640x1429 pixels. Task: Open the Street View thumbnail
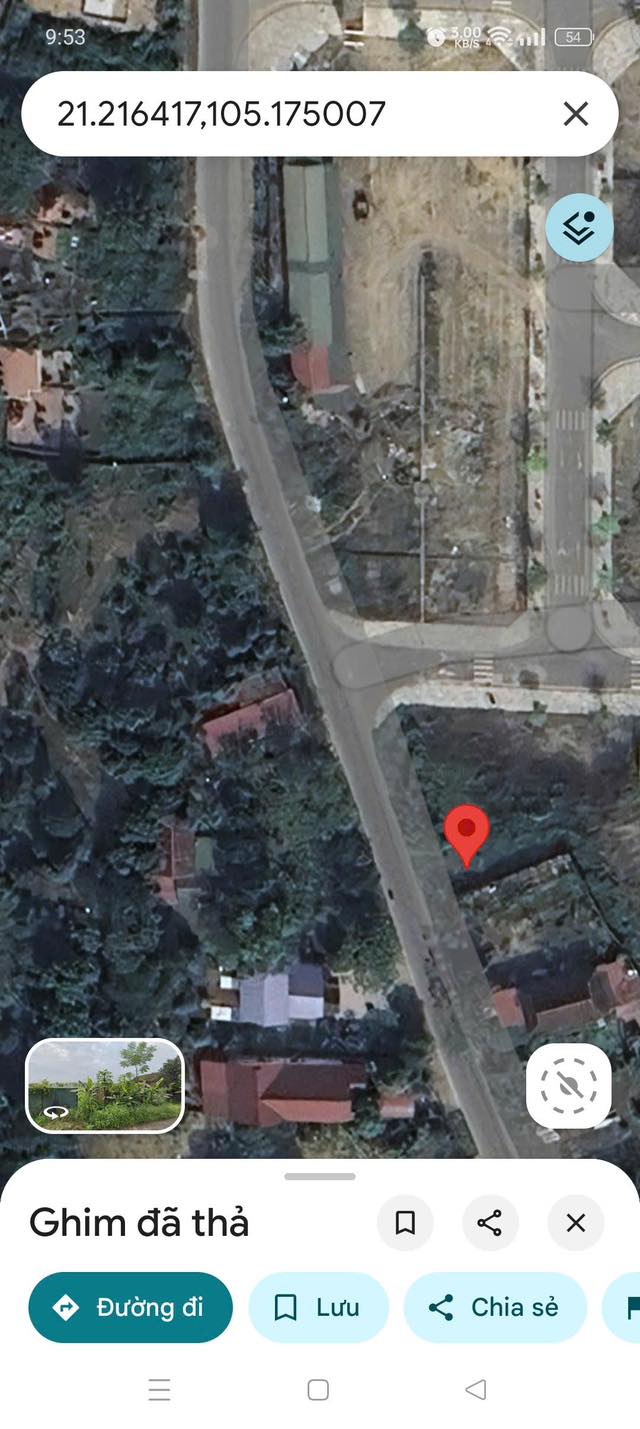click(105, 1085)
